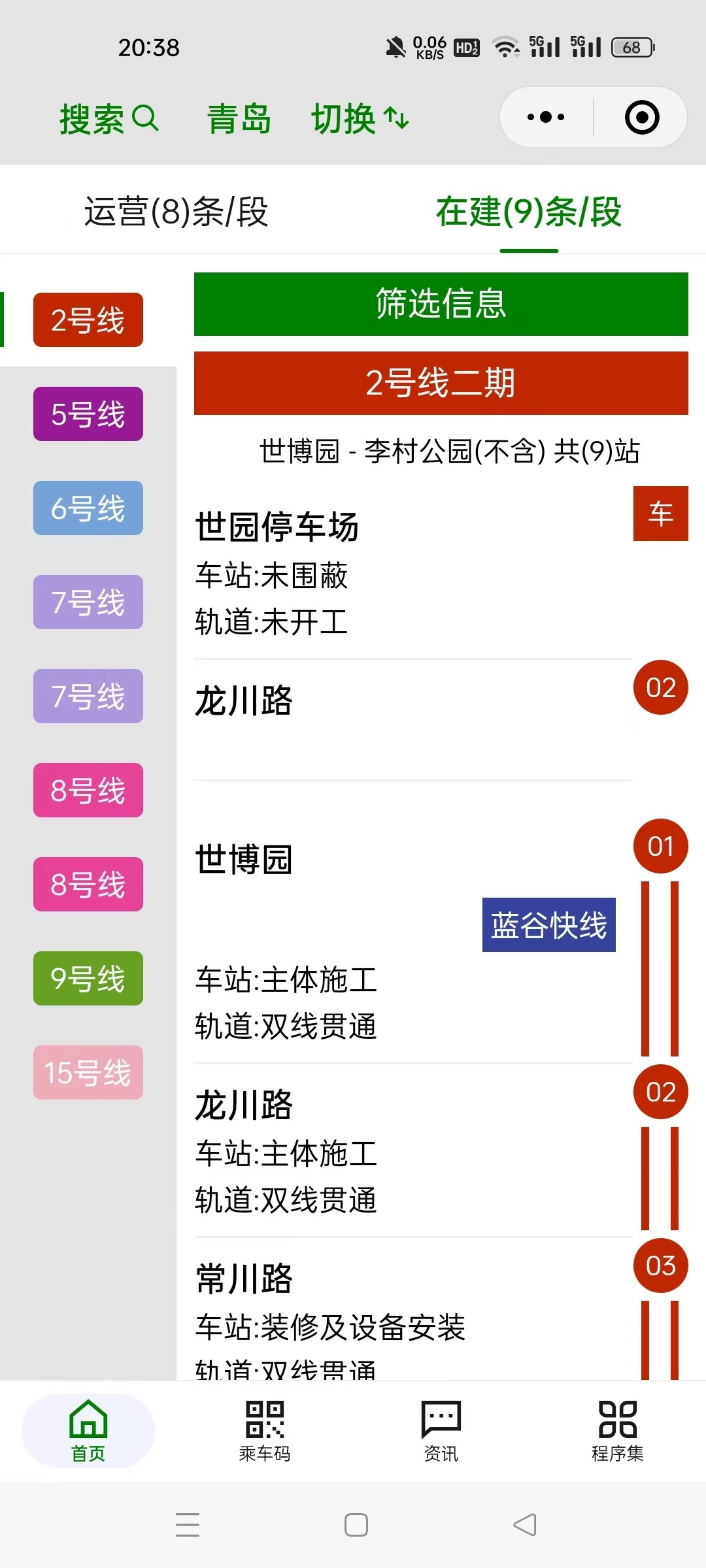Tap the green 筛选信息 button
This screenshot has width=706, height=1568.
click(x=441, y=304)
